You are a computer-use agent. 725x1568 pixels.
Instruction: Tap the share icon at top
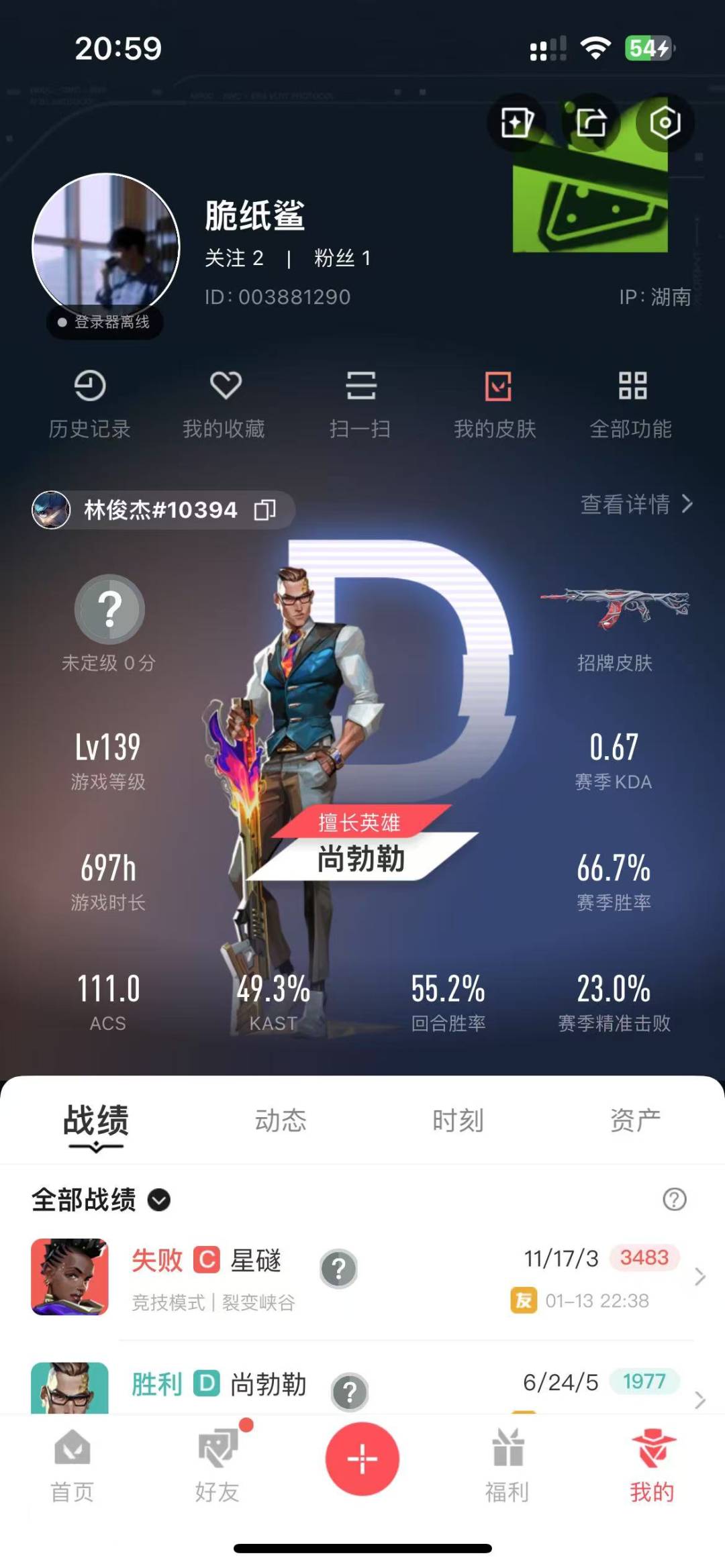[x=591, y=122]
